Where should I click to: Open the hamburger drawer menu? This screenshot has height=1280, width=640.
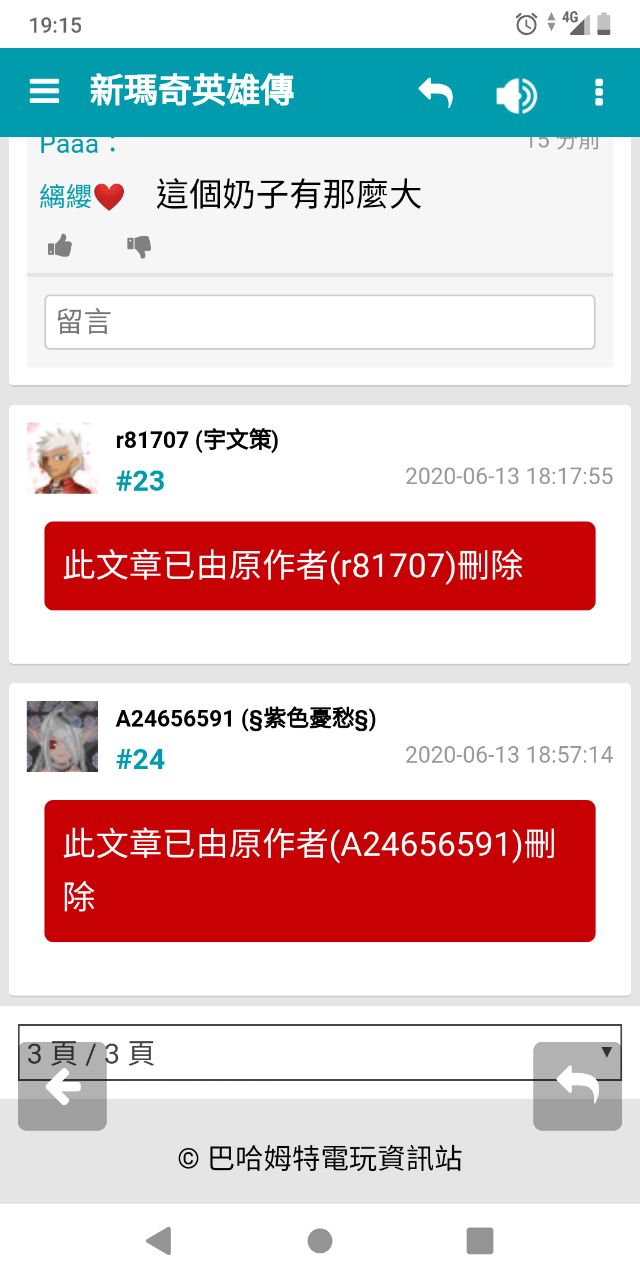pyautogui.click(x=44, y=92)
